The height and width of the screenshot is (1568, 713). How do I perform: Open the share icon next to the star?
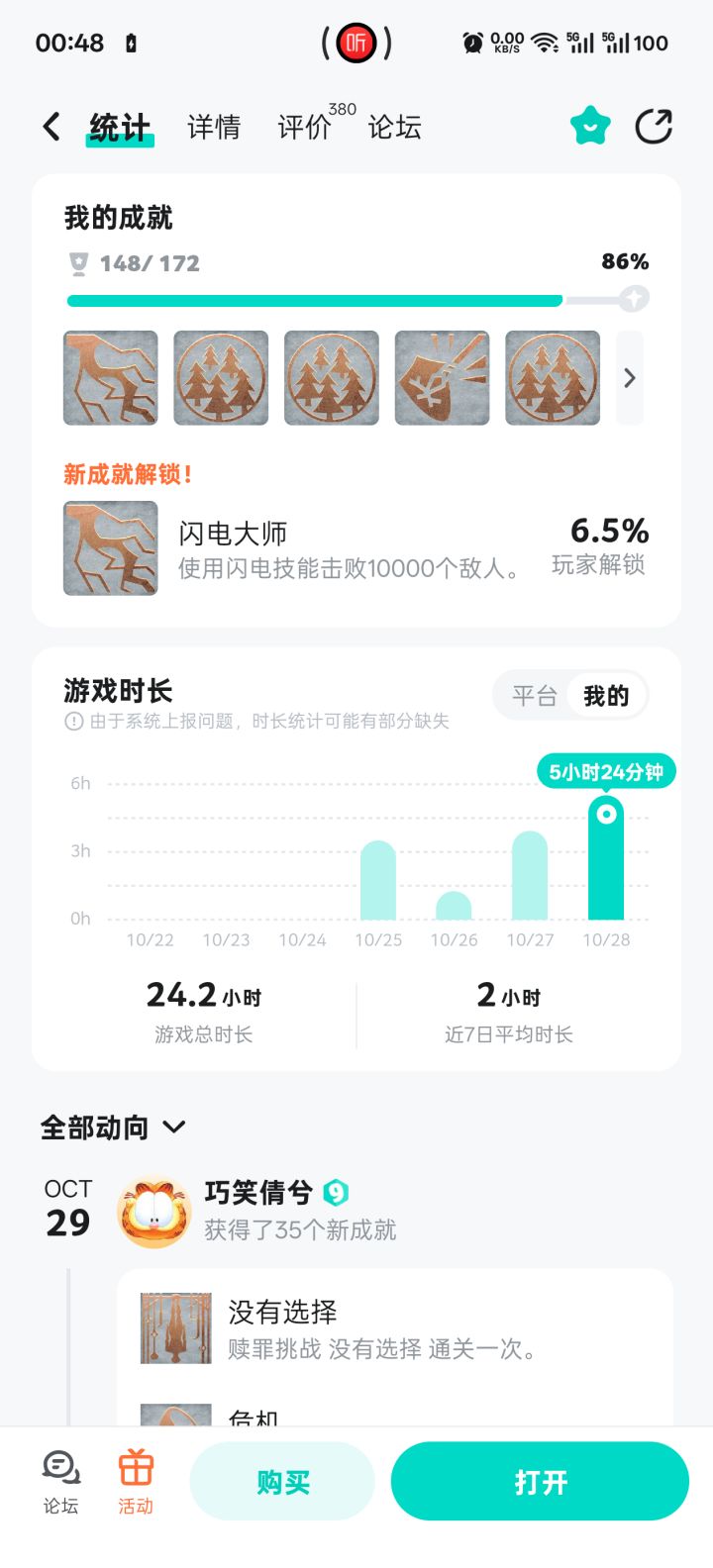(655, 126)
